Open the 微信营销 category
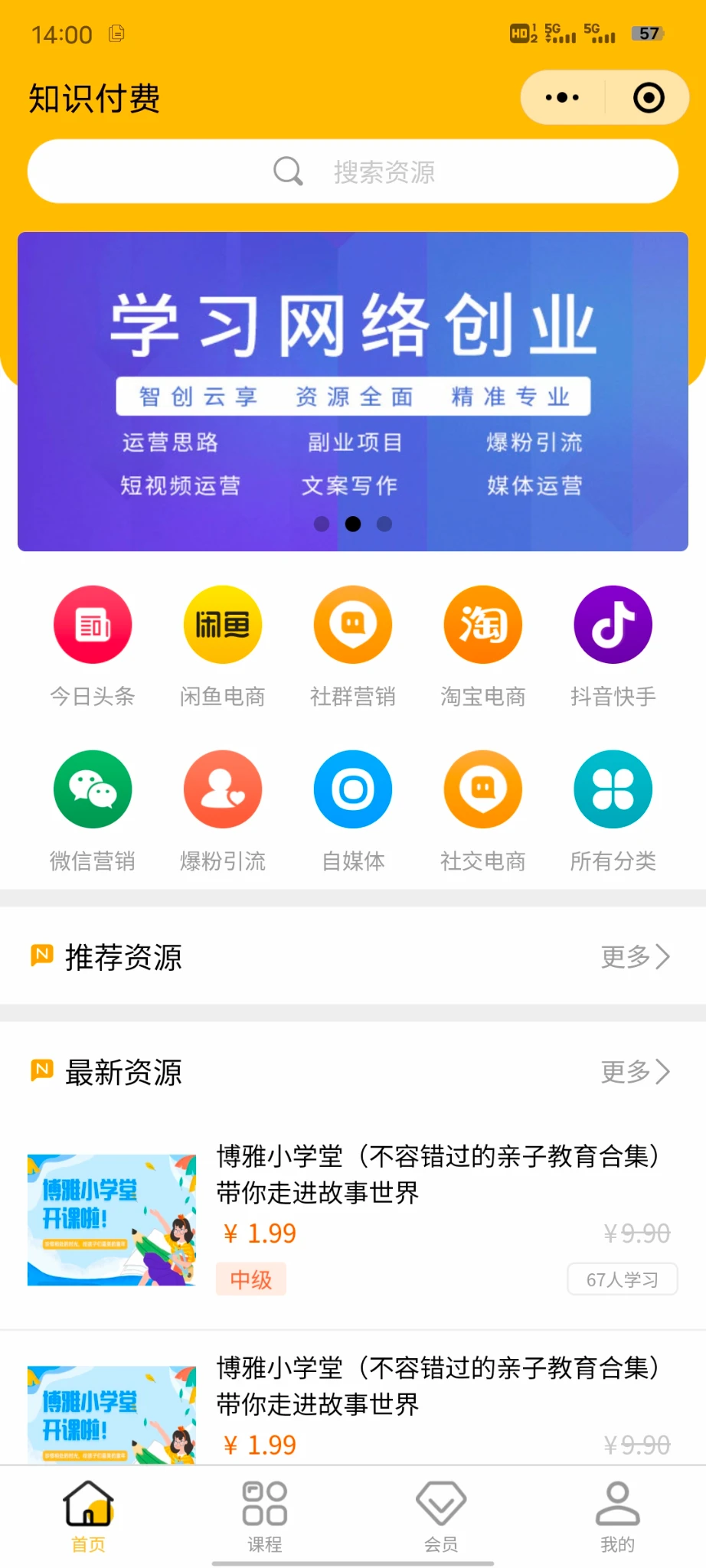The width and height of the screenshot is (706, 1568). [x=93, y=790]
